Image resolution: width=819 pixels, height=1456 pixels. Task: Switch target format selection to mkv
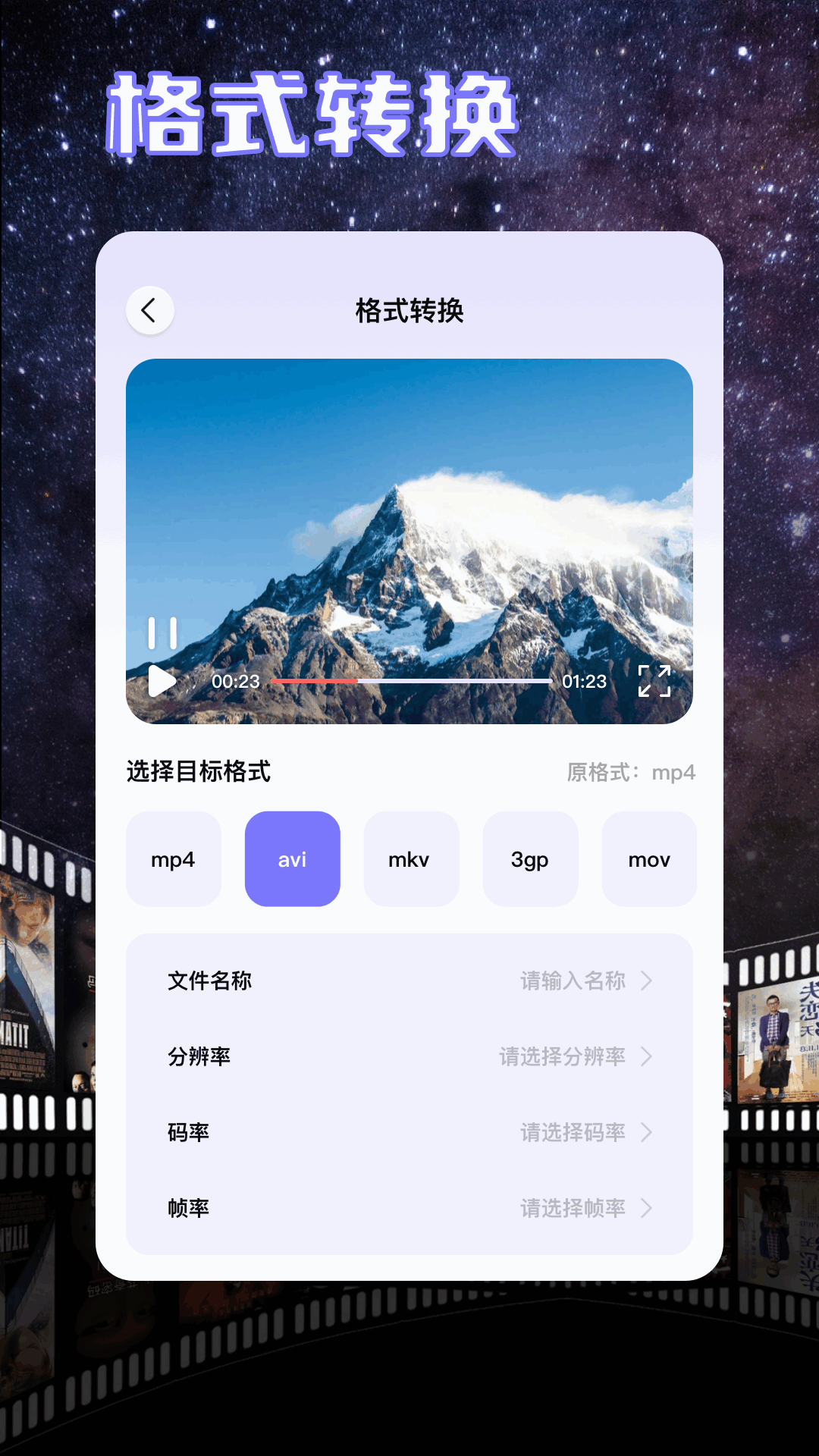(411, 858)
